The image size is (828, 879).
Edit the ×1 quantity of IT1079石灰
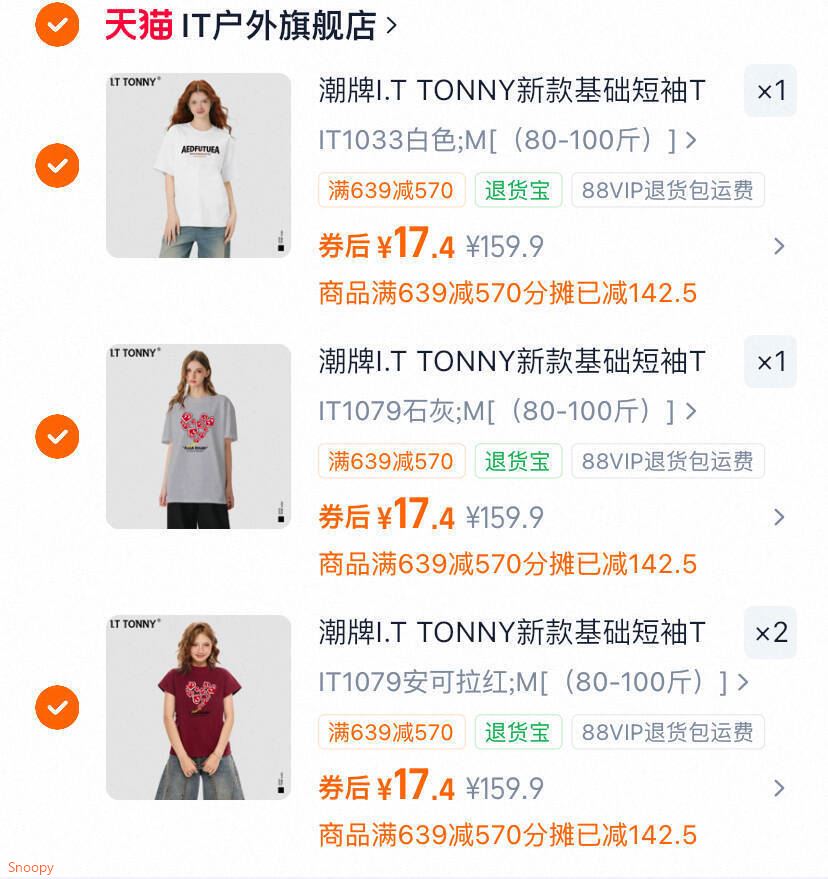pos(770,362)
